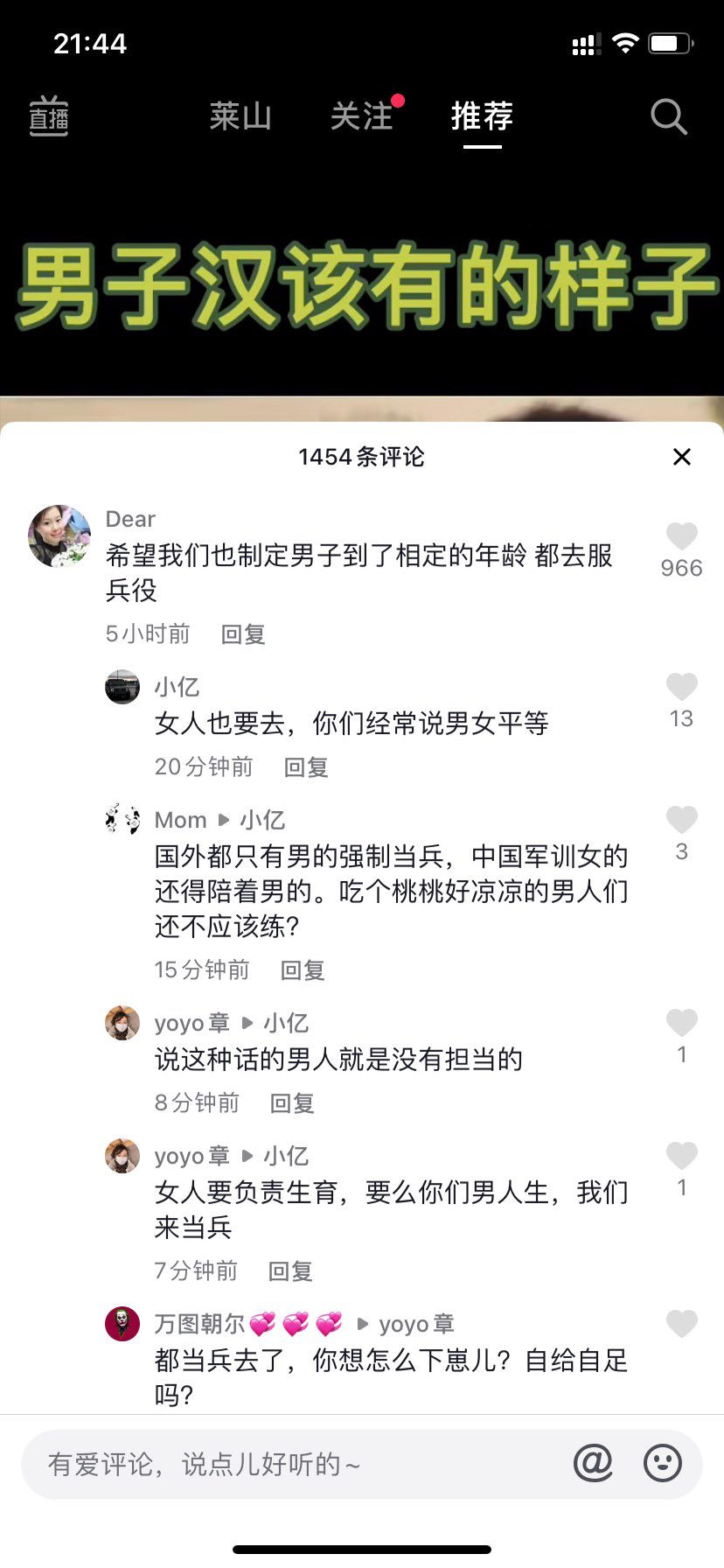Viewport: 724px width, 1568px height.
Task: Open Dear's profile avatar
Action: point(59,536)
